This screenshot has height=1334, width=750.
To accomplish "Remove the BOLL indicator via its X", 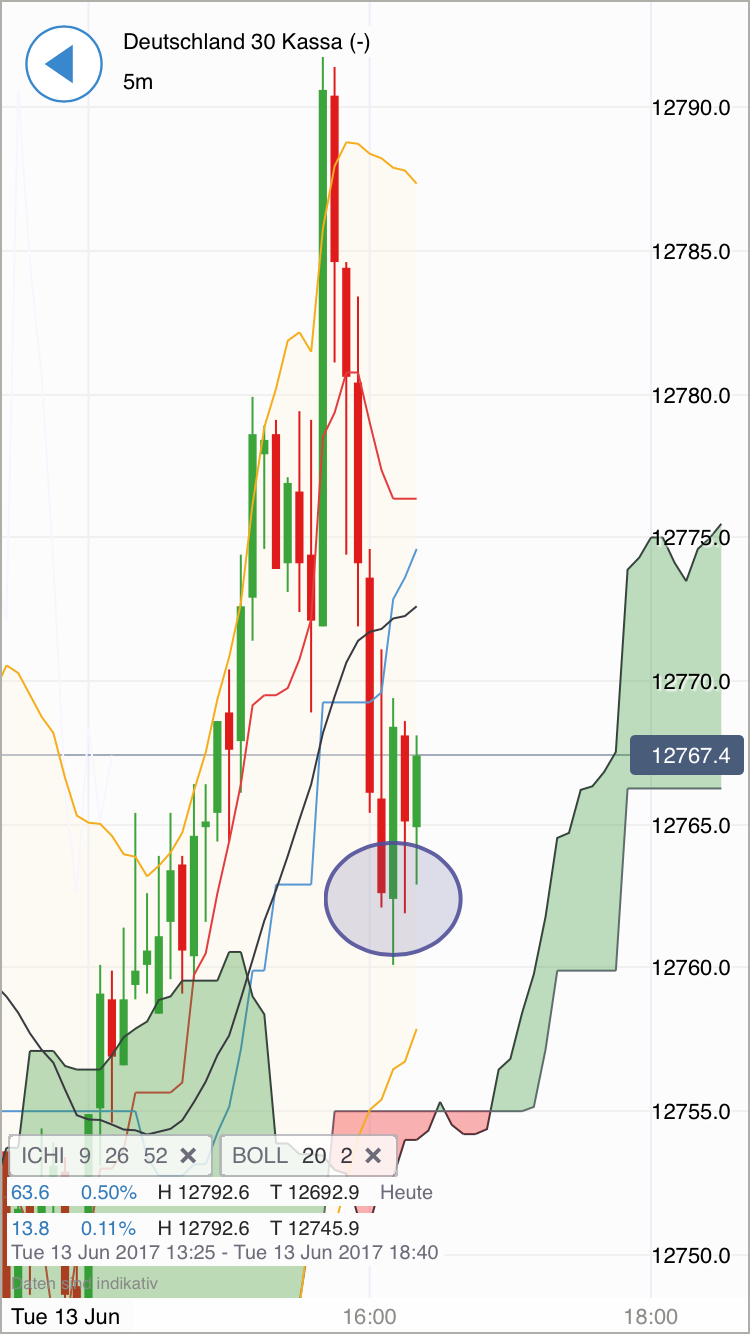I will [372, 1155].
